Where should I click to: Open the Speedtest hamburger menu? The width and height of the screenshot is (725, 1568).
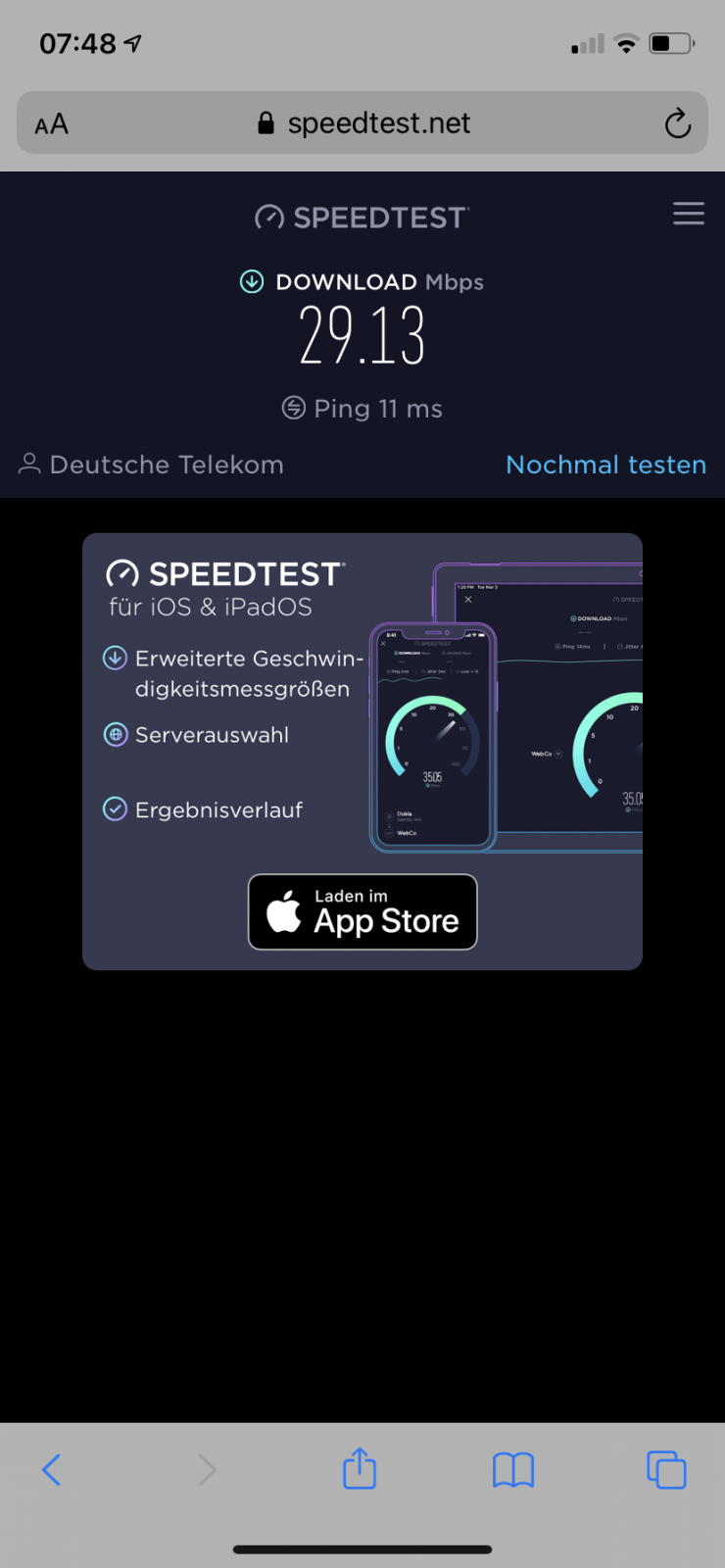pos(688,214)
